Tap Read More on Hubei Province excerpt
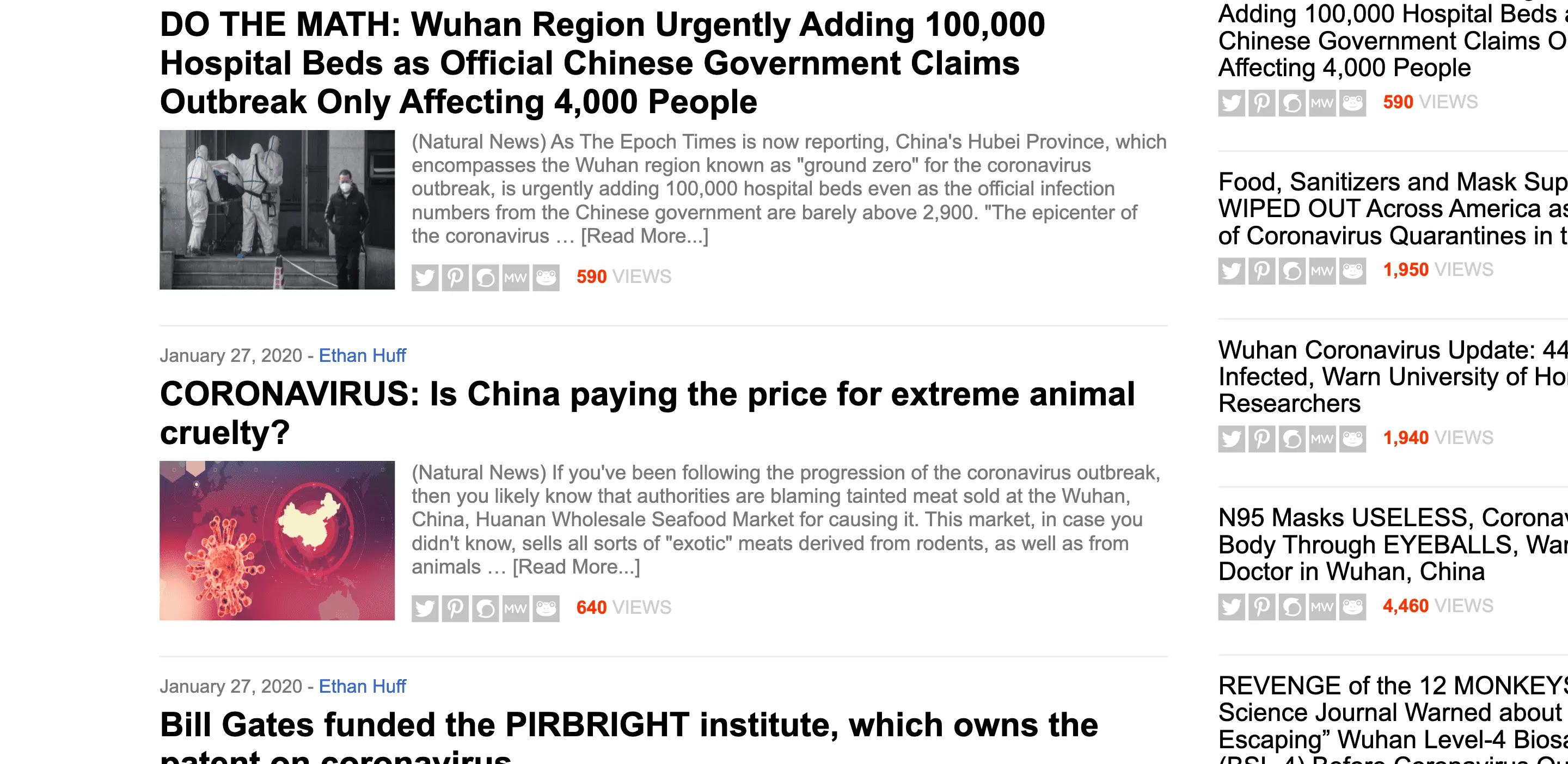1568x764 pixels. coord(644,236)
